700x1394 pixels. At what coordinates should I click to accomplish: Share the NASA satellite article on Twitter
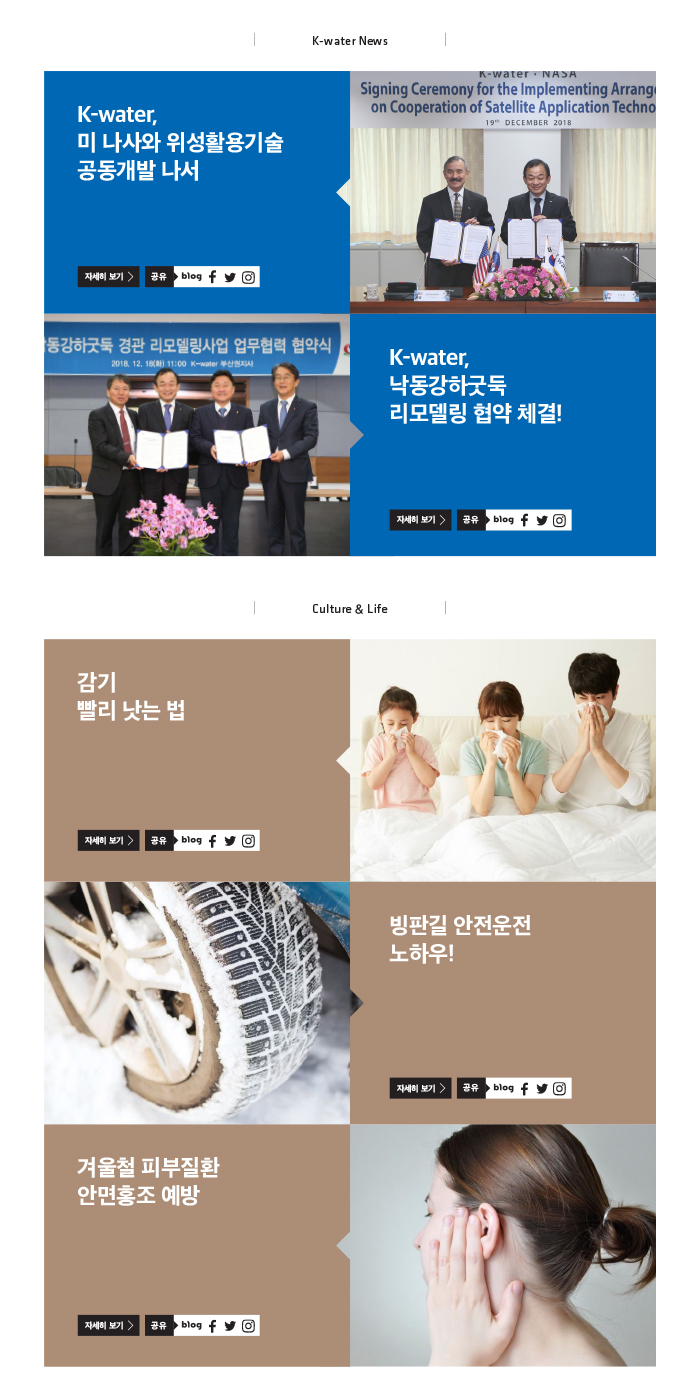point(230,277)
